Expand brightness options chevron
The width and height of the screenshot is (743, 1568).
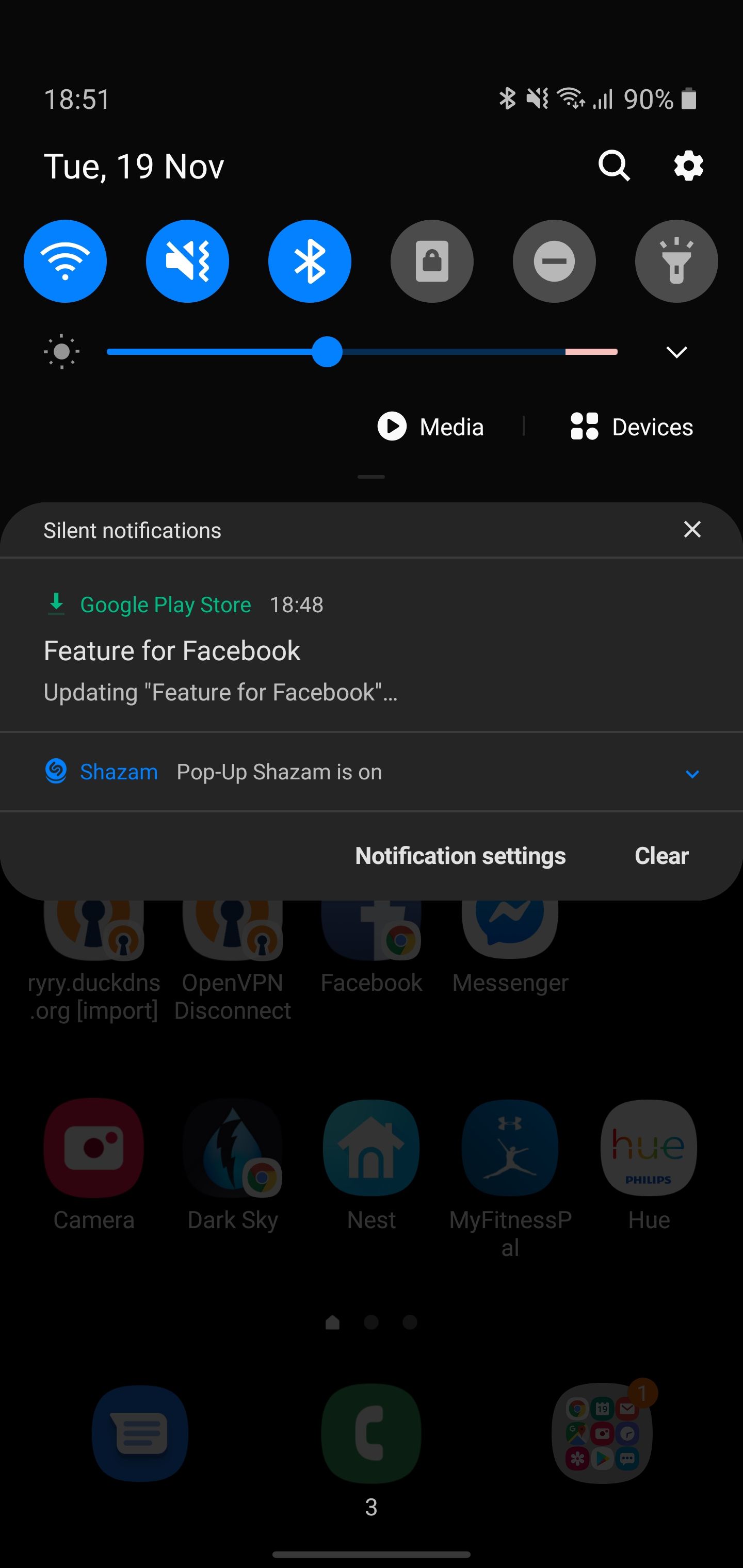click(x=676, y=352)
